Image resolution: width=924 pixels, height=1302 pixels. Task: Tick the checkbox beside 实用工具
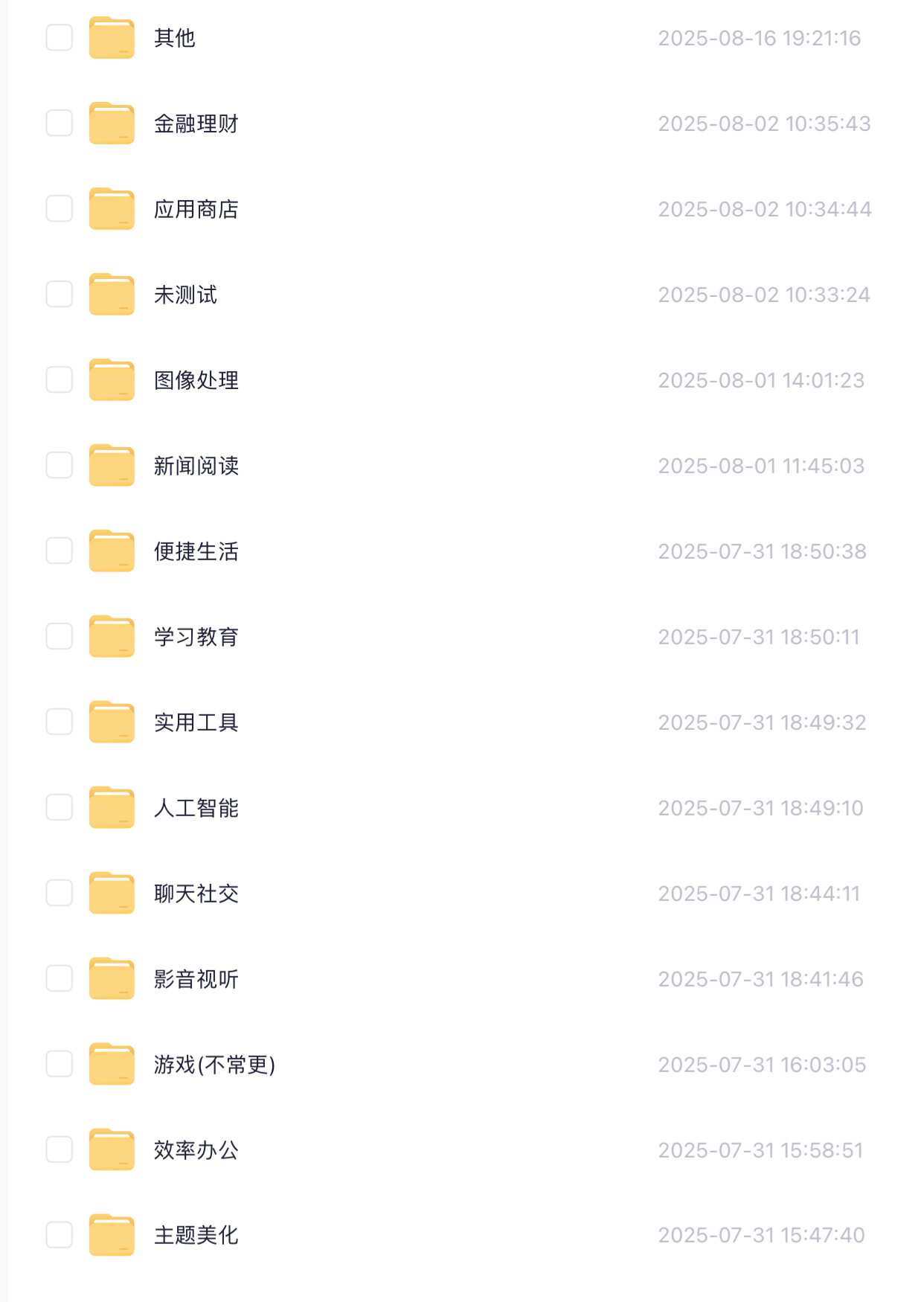60,722
